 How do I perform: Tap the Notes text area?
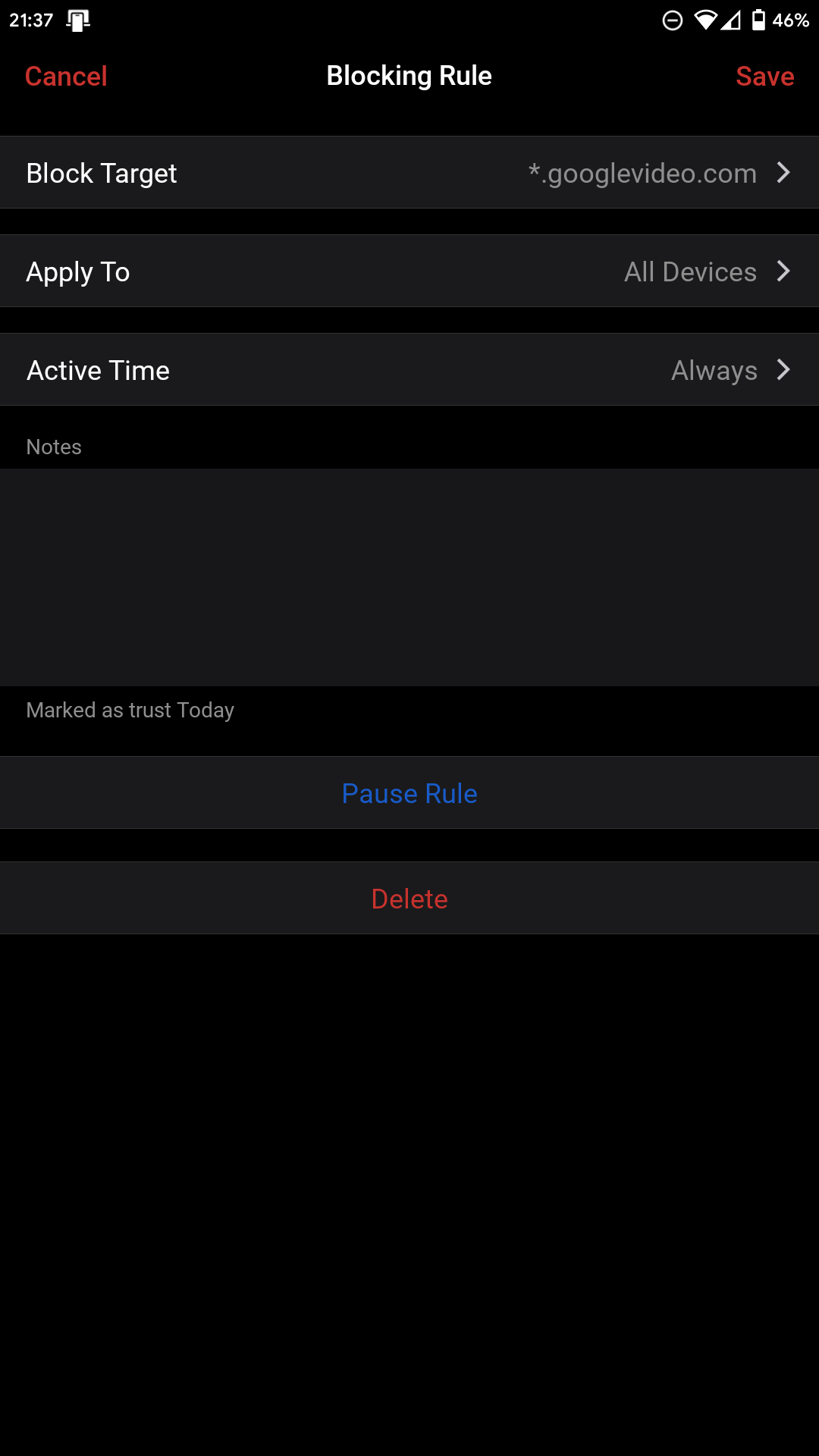(409, 576)
